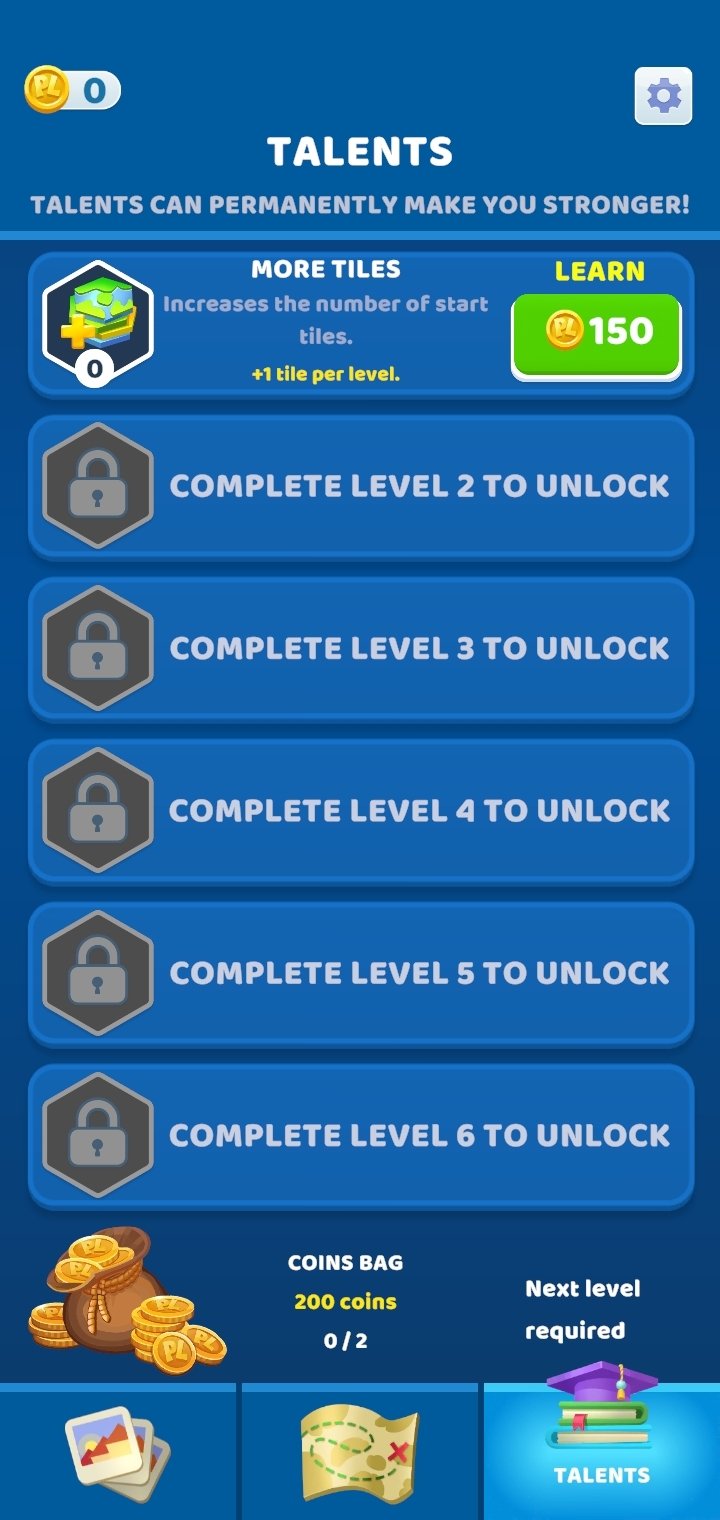Select the Talents tab
720x1520 pixels.
tap(602, 1452)
